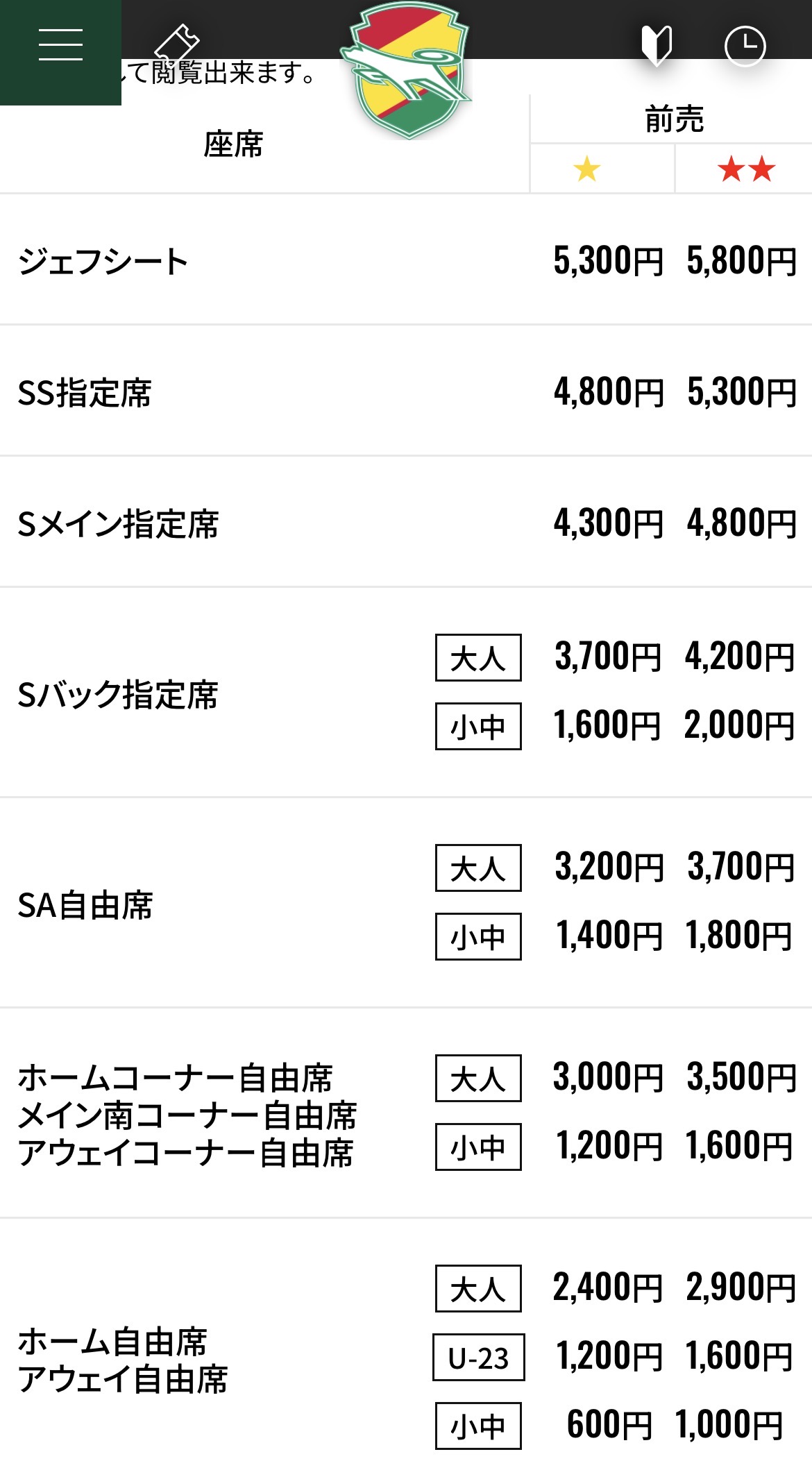Tap the JEF United club crest

pos(408,71)
